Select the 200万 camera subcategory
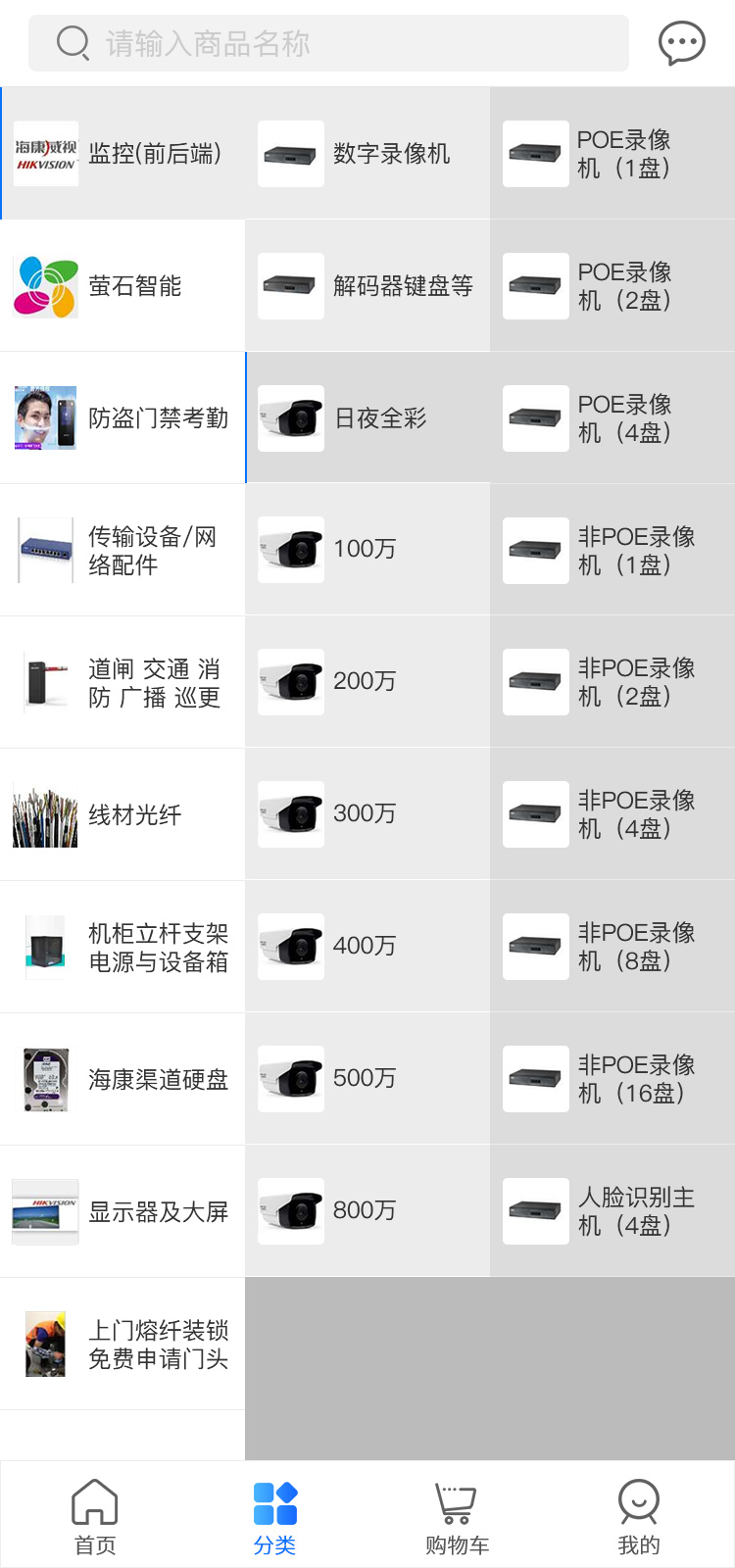This screenshot has height=1568, width=735. pyautogui.click(x=367, y=681)
